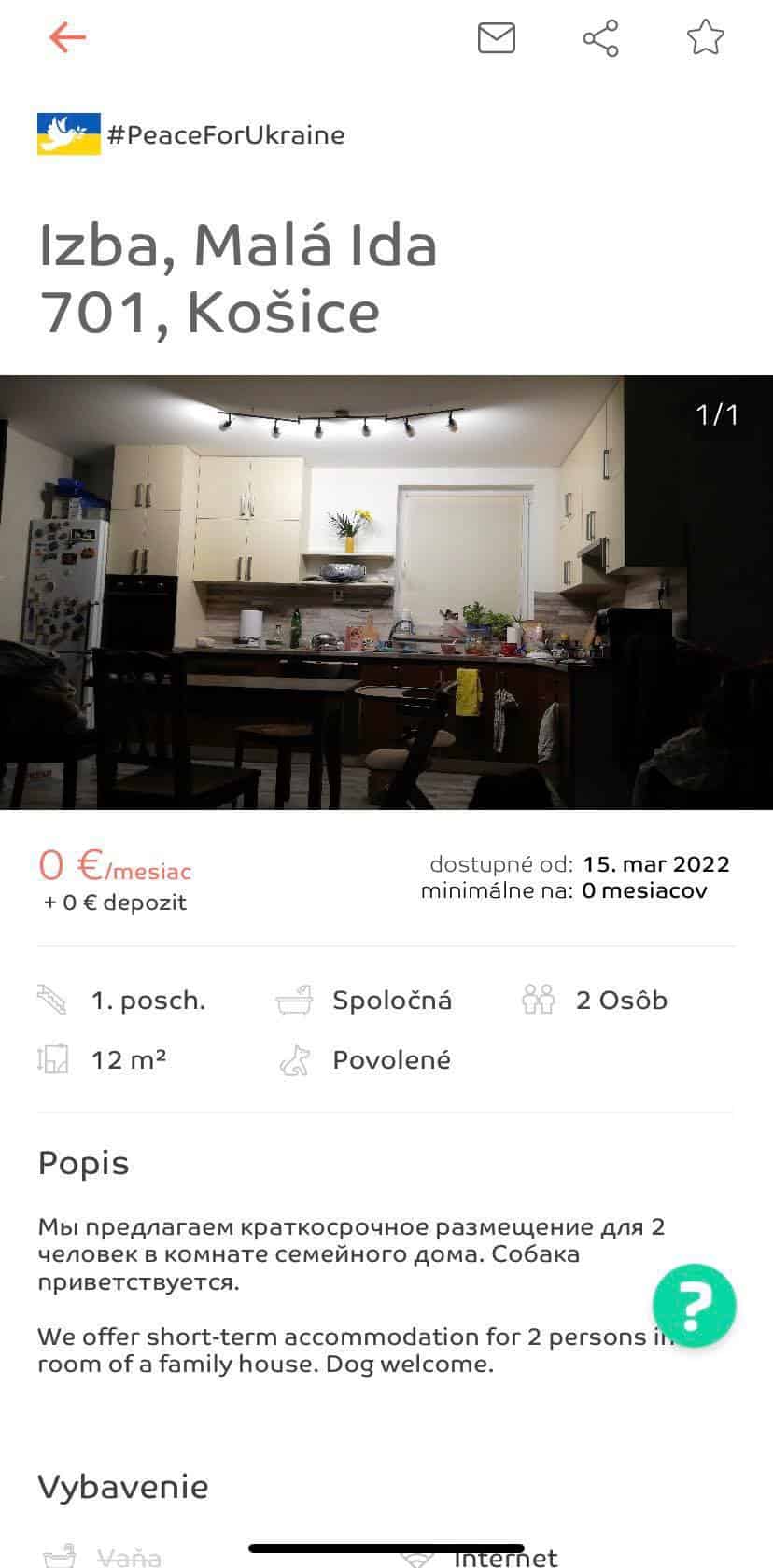Send a message via the envelope icon

pyautogui.click(x=496, y=37)
